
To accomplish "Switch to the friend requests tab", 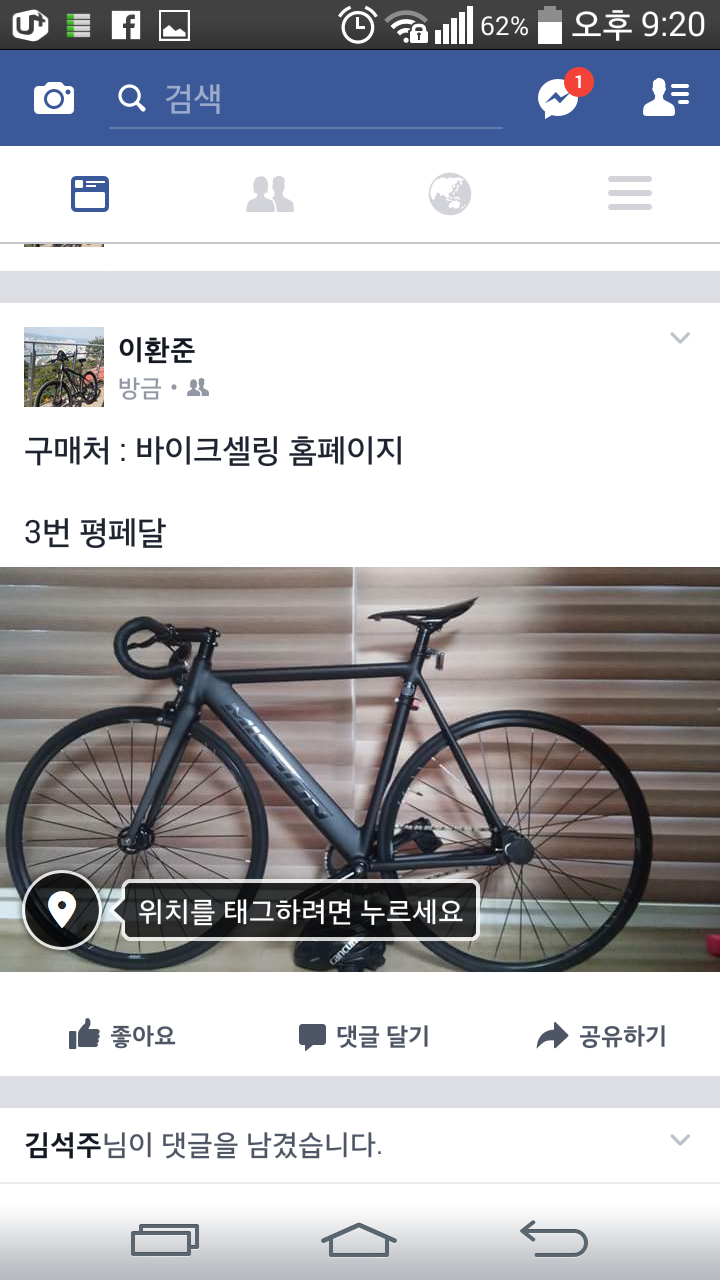I will 270,193.
